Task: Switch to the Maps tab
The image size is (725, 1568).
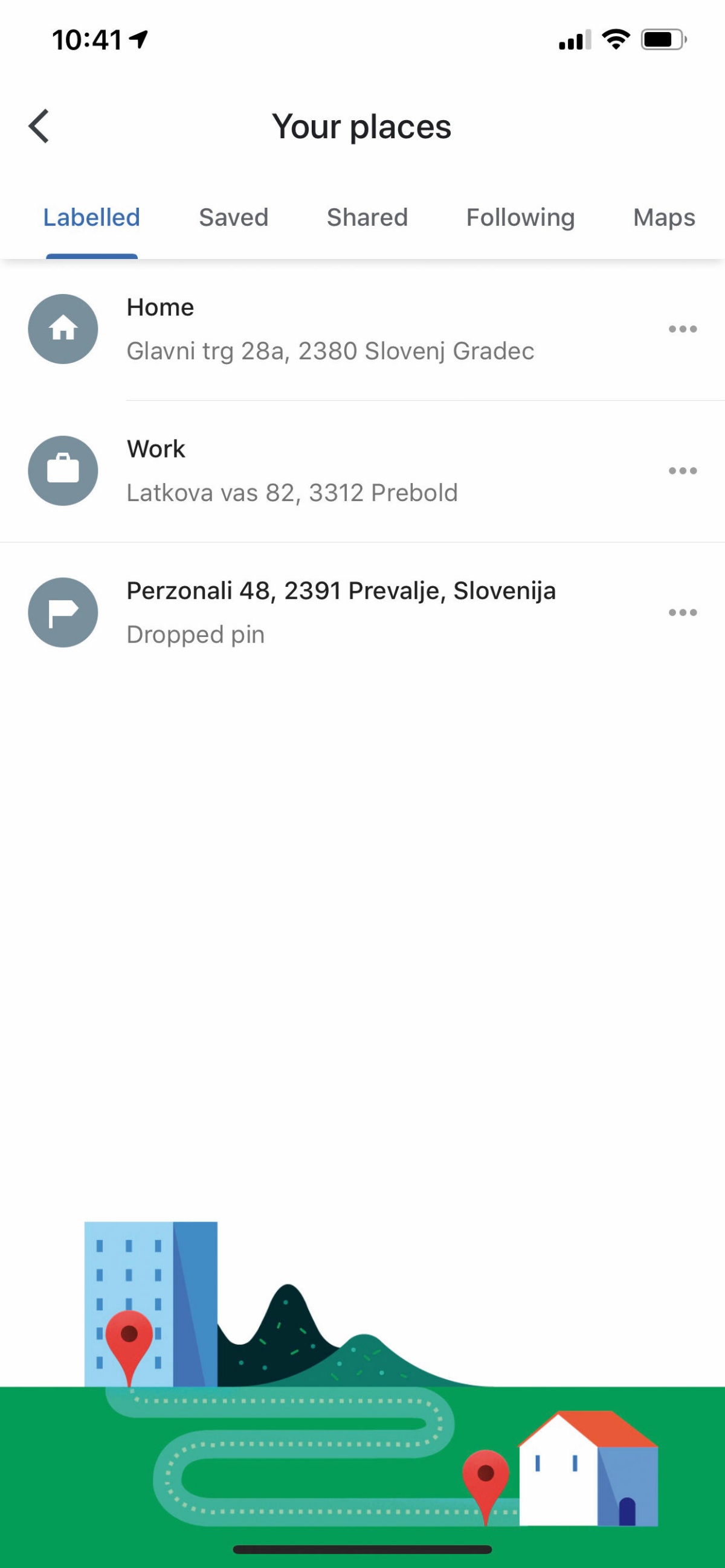Action: (664, 217)
